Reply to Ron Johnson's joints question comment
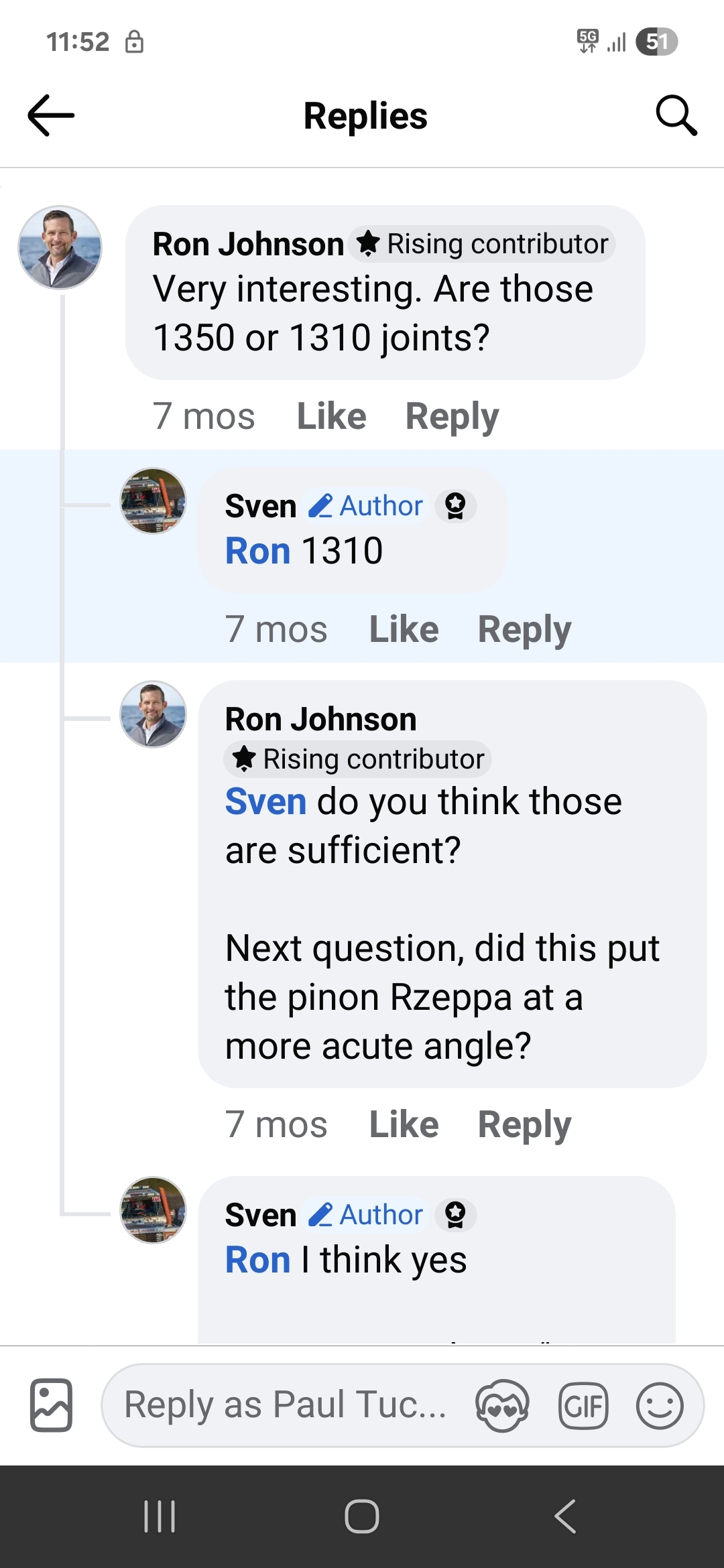The image size is (724, 1568). point(452,416)
